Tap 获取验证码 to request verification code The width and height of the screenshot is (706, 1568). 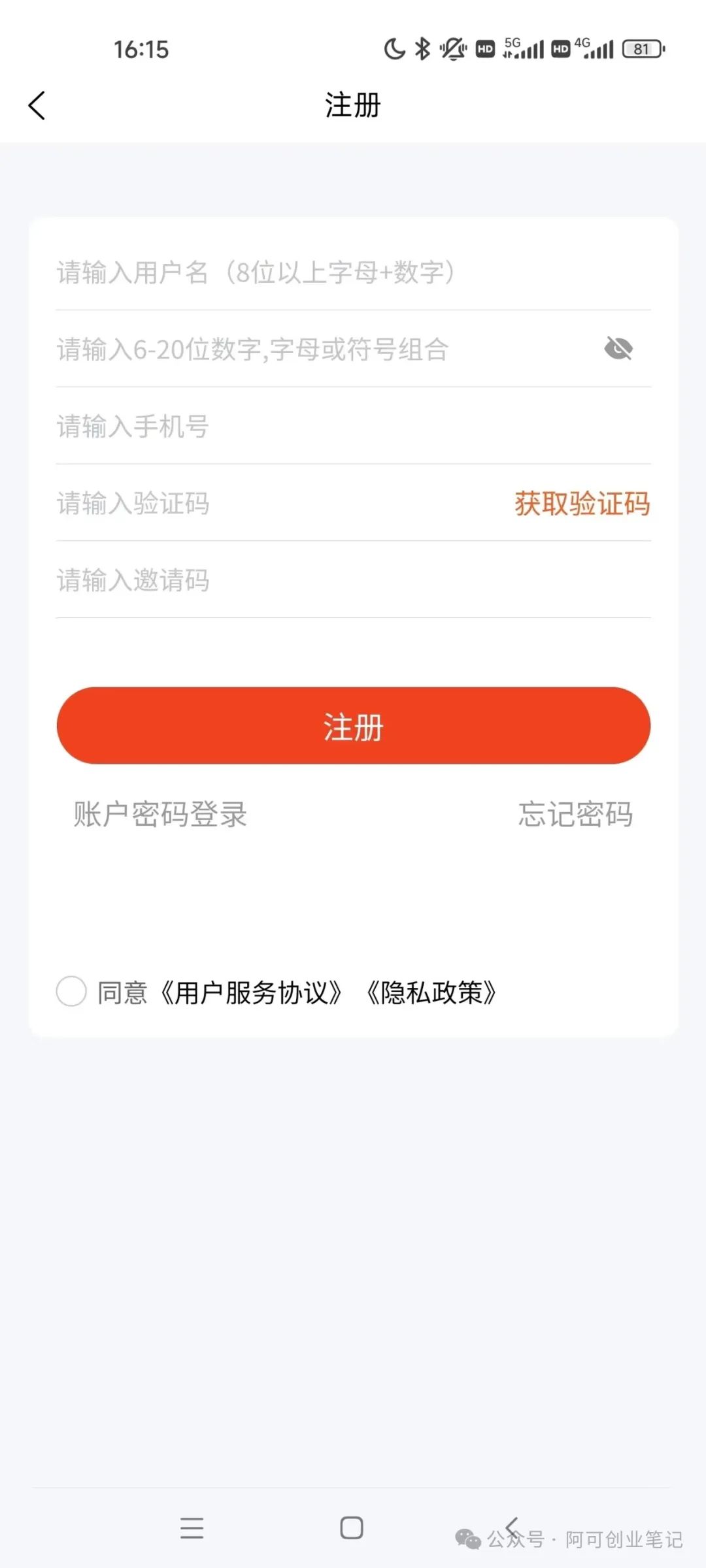(x=581, y=504)
